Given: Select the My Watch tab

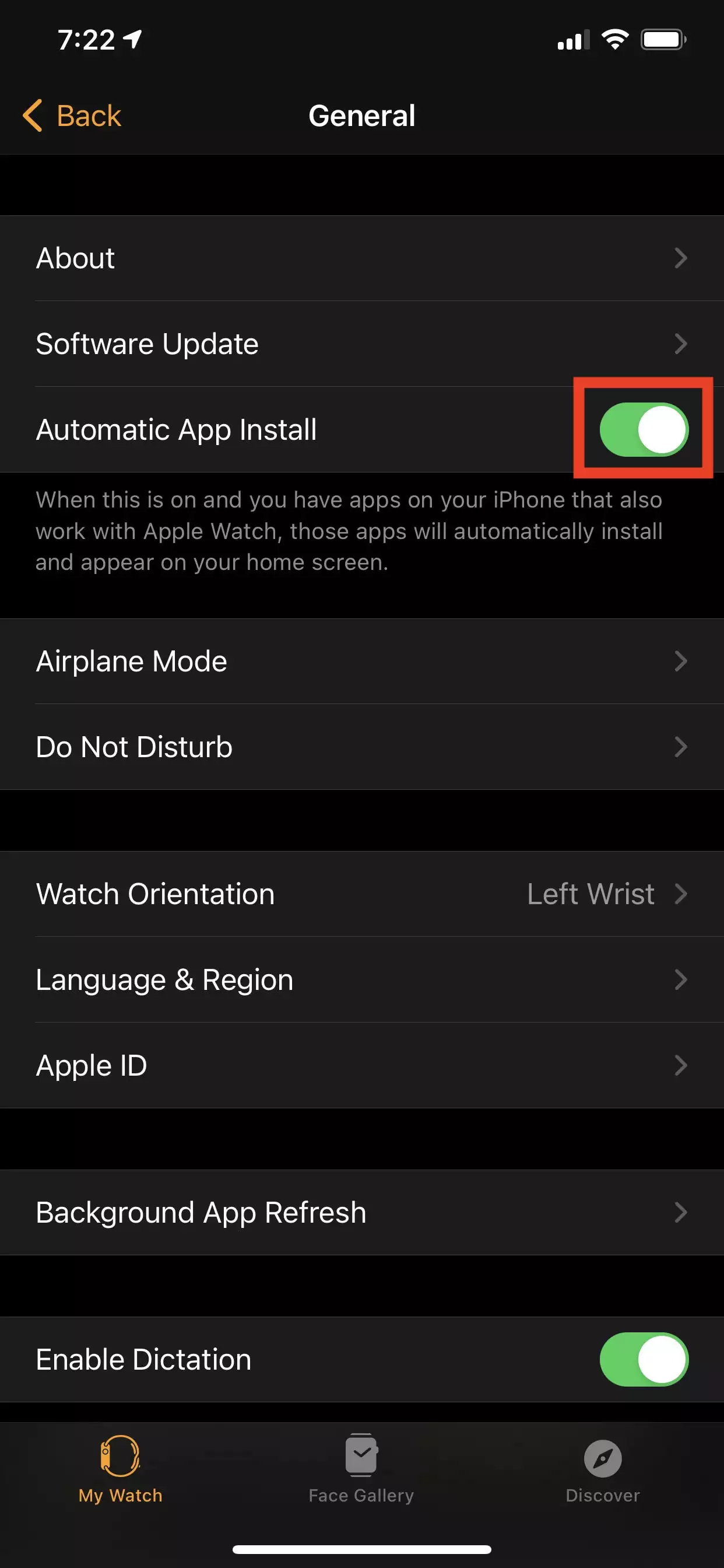Looking at the screenshot, I should point(121,1468).
